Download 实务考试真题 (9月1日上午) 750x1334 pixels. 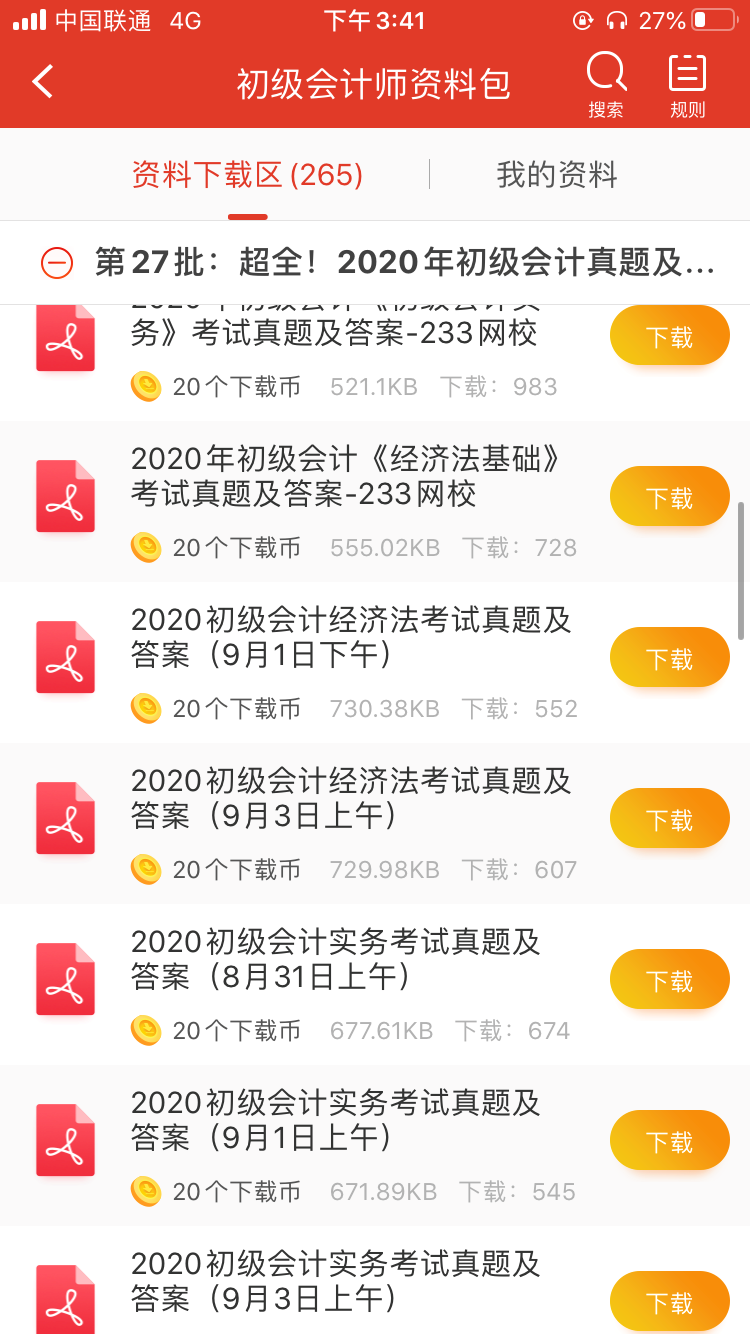[x=670, y=1141]
